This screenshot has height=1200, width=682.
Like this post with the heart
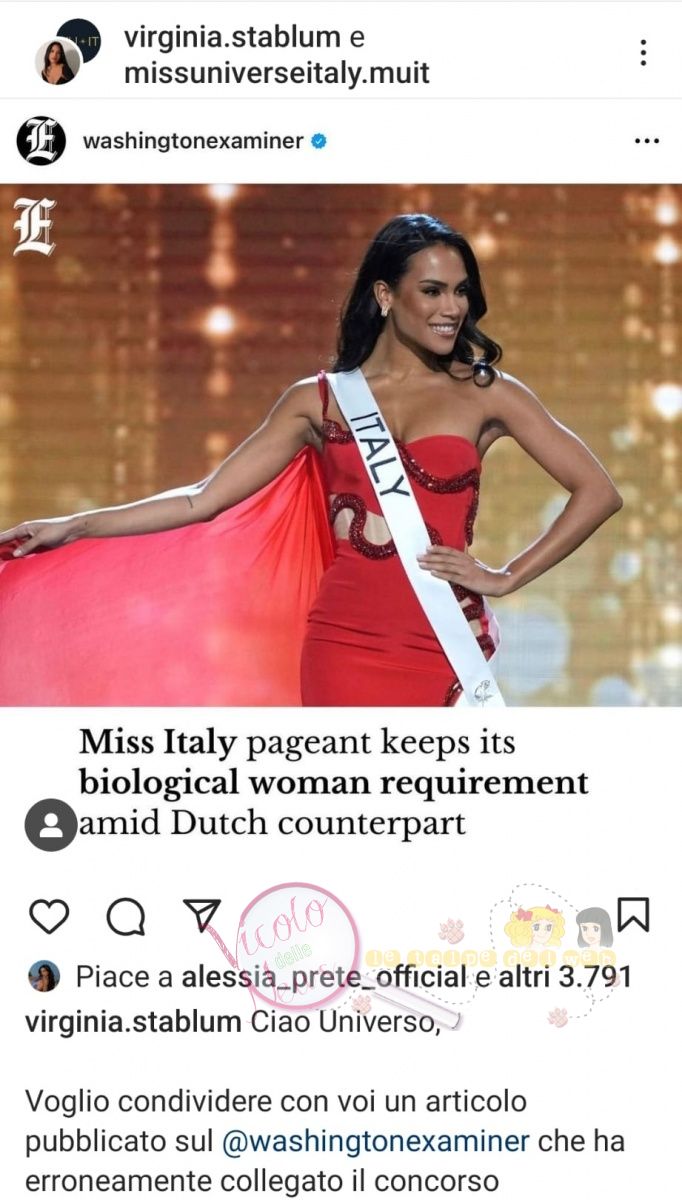pos(48,916)
